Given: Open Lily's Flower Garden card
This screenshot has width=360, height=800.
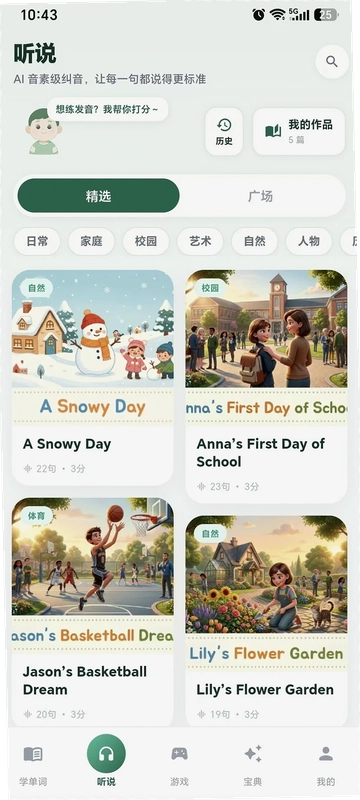Looking at the screenshot, I should pyautogui.click(x=266, y=620).
